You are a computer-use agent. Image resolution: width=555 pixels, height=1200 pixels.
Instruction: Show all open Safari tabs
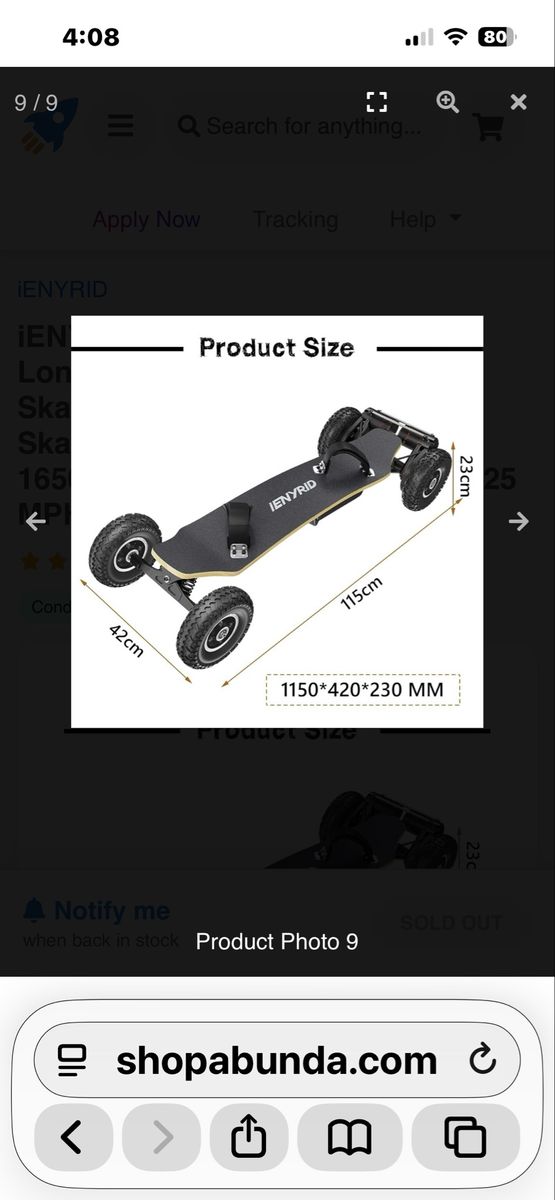465,1138
